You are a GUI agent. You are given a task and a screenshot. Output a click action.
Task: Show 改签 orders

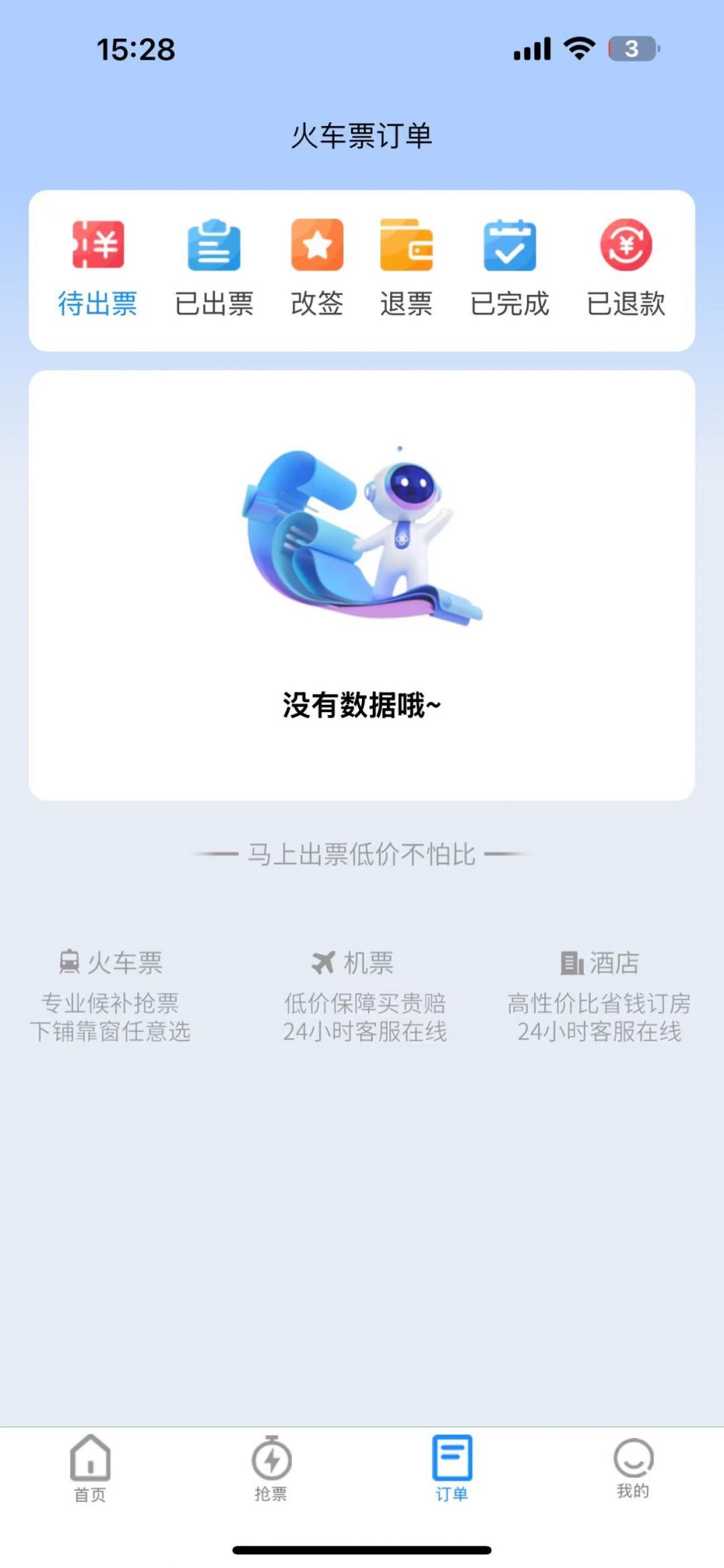[317, 267]
